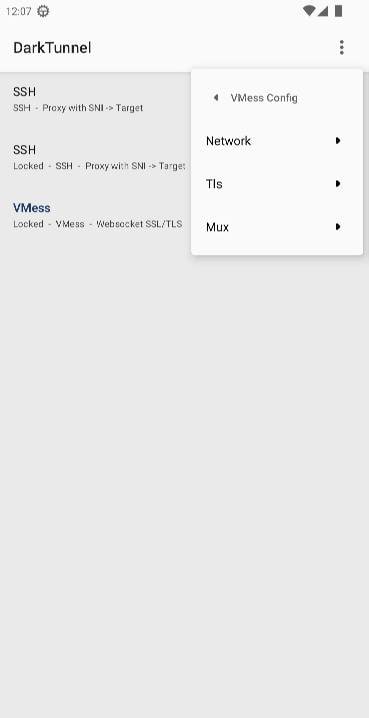
Task: Expand the Mux submenu
Action: (x=277, y=227)
